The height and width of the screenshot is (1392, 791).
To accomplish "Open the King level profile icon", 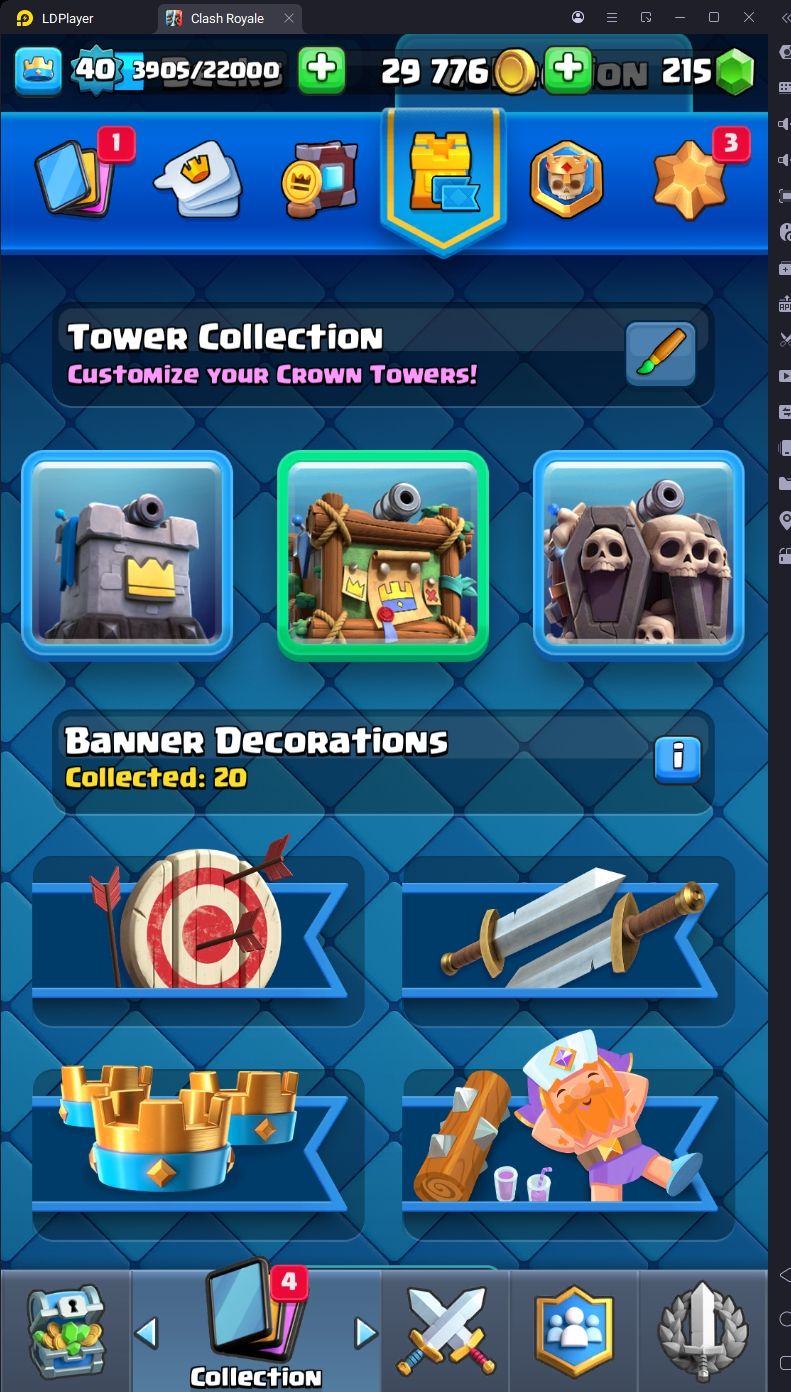I will pyautogui.click(x=38, y=70).
